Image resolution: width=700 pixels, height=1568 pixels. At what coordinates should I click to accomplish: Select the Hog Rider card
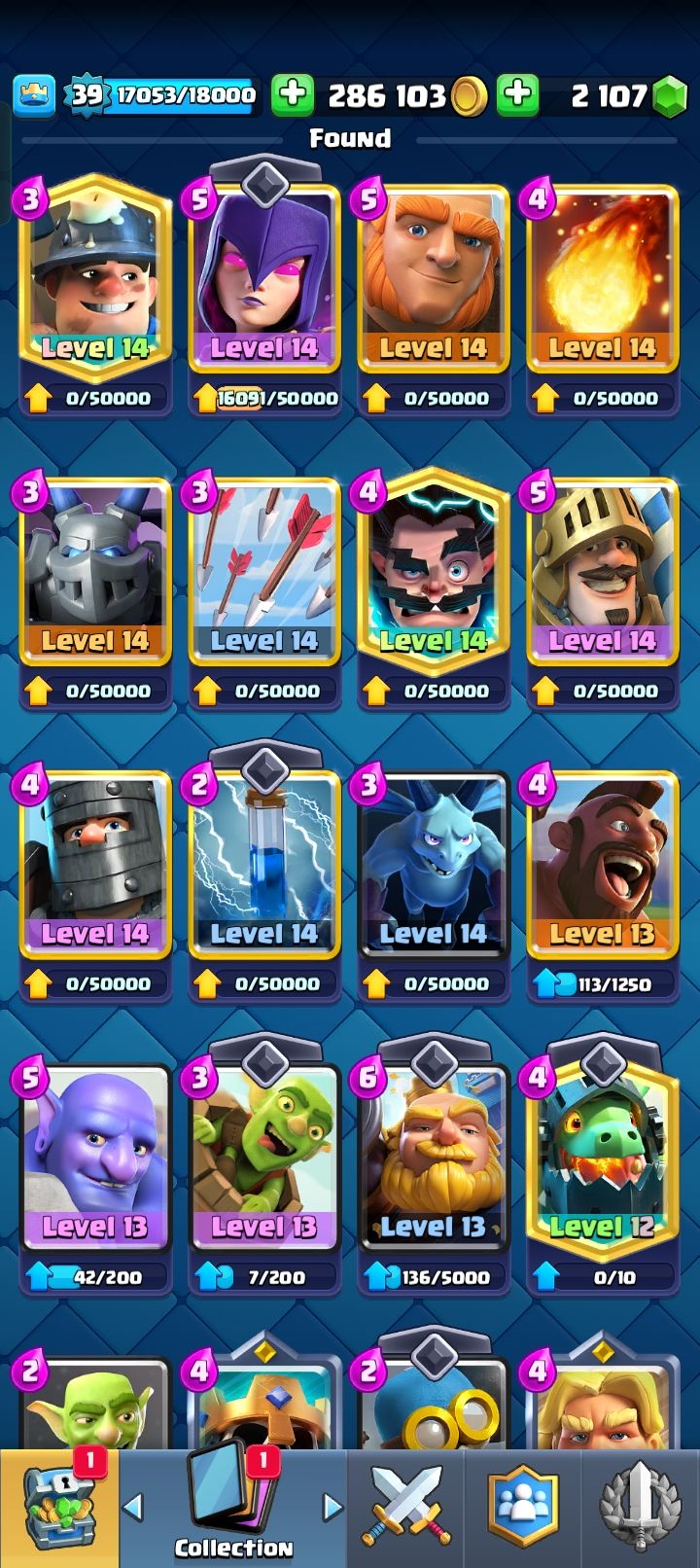(603, 865)
